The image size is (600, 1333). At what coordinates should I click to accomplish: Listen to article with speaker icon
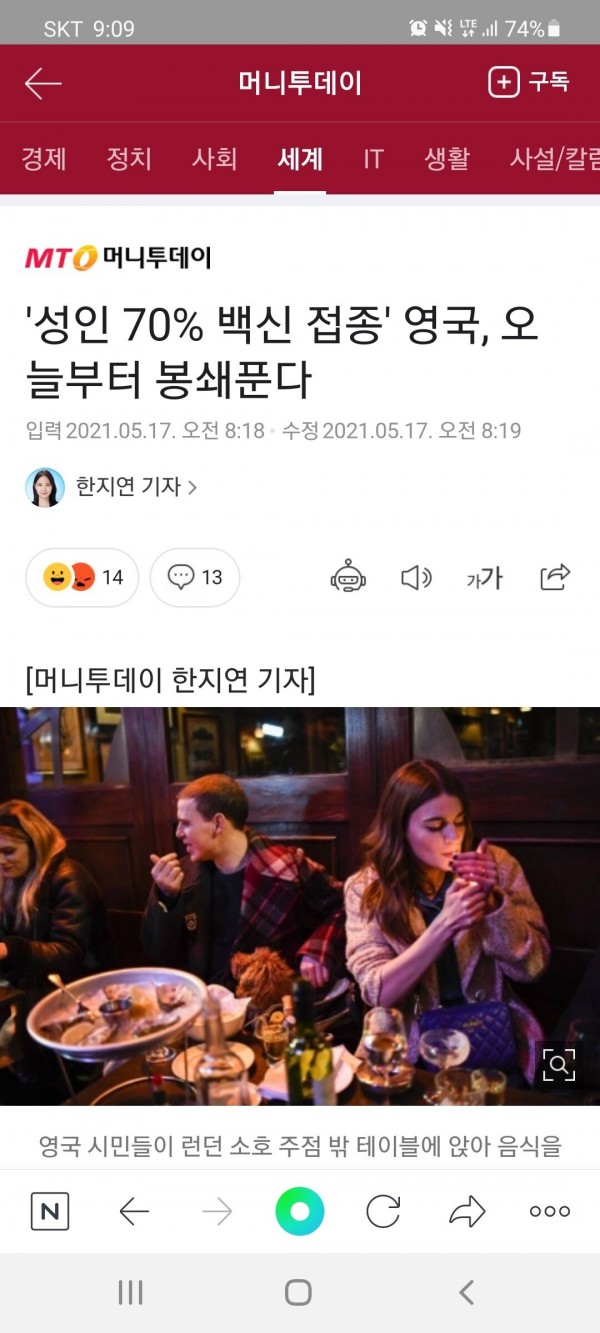(416, 577)
